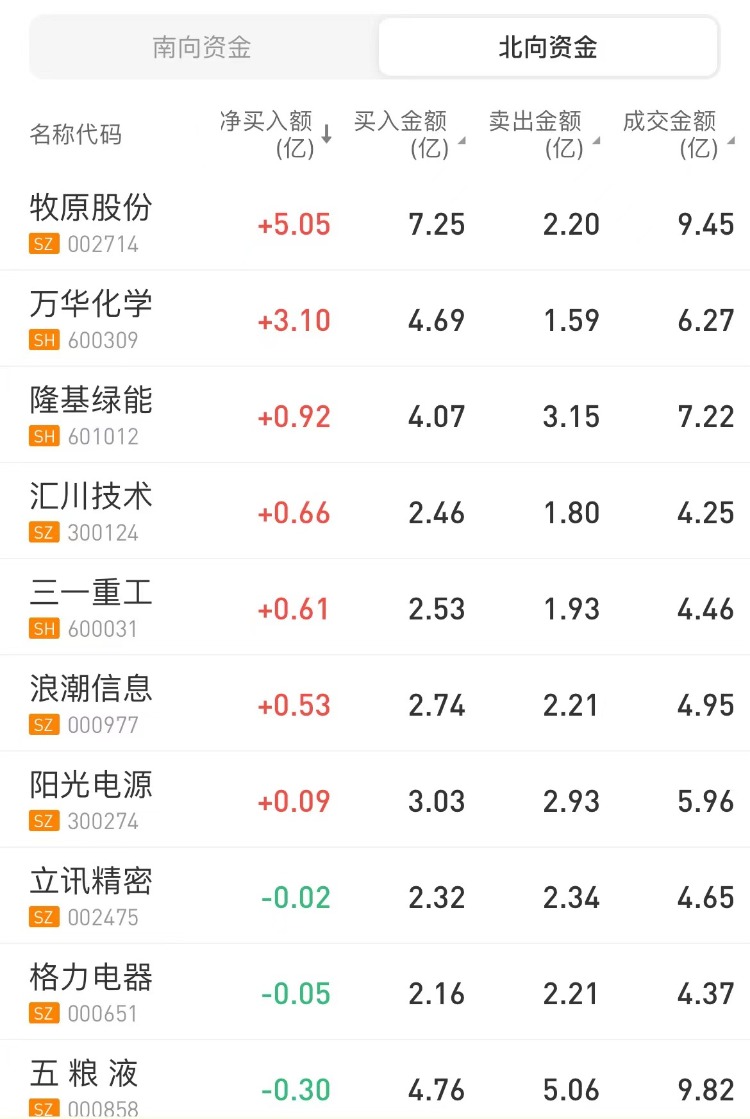This screenshot has height=1119, width=750.
Task: Open 万华化学 stock details
Action: (91, 318)
